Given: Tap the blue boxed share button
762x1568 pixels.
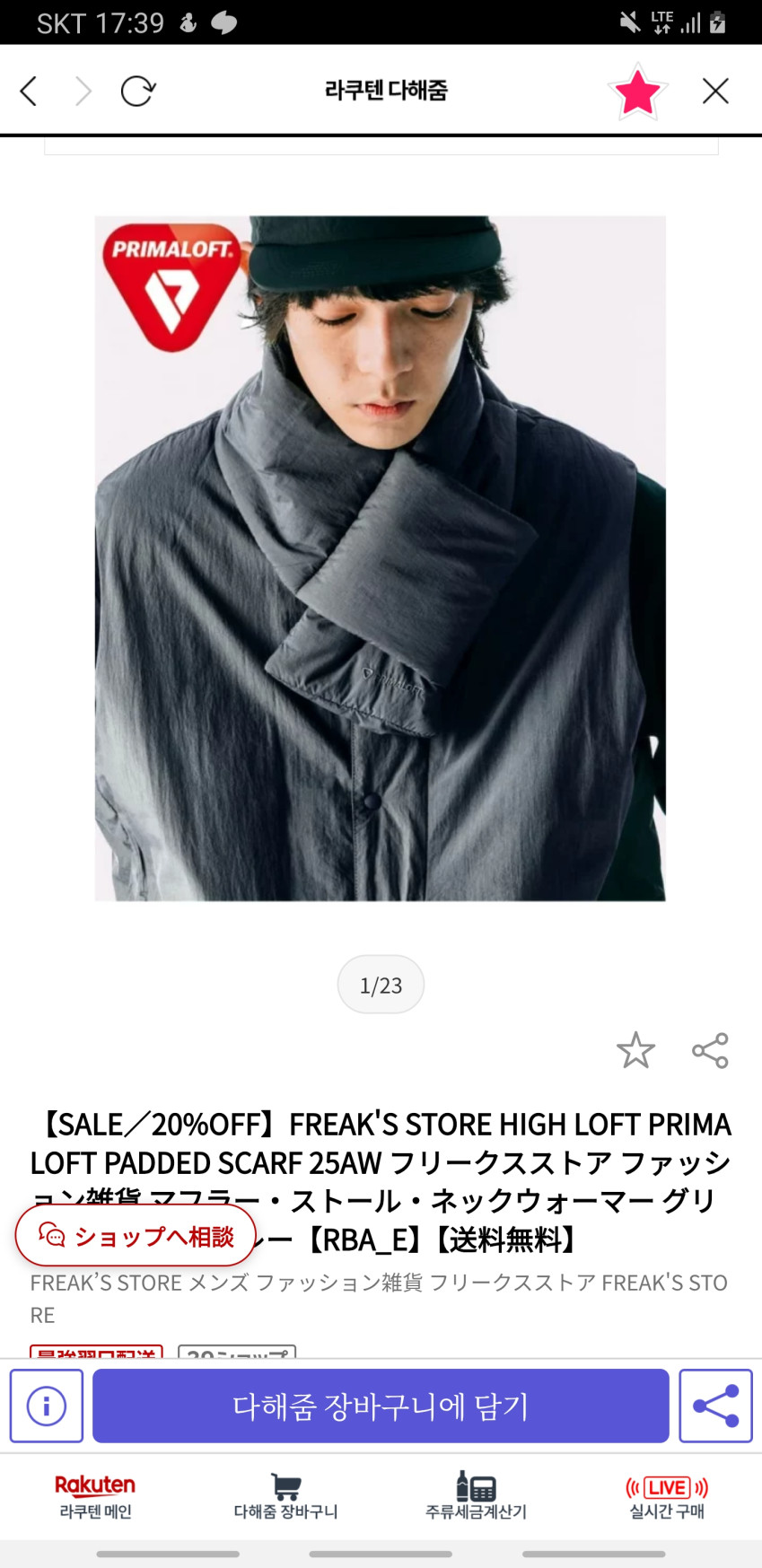Looking at the screenshot, I should click(x=715, y=1406).
